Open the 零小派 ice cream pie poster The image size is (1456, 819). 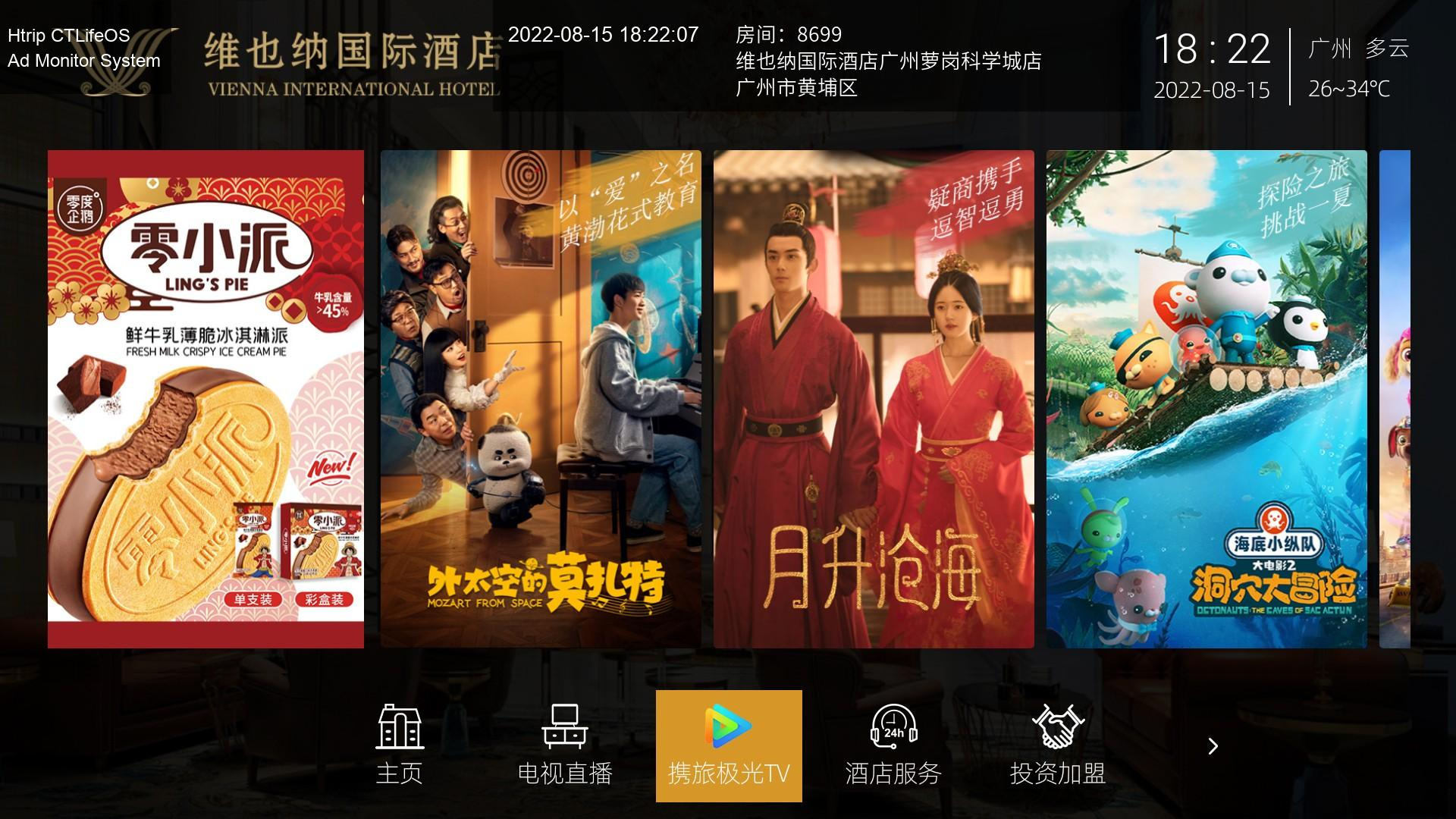point(206,399)
